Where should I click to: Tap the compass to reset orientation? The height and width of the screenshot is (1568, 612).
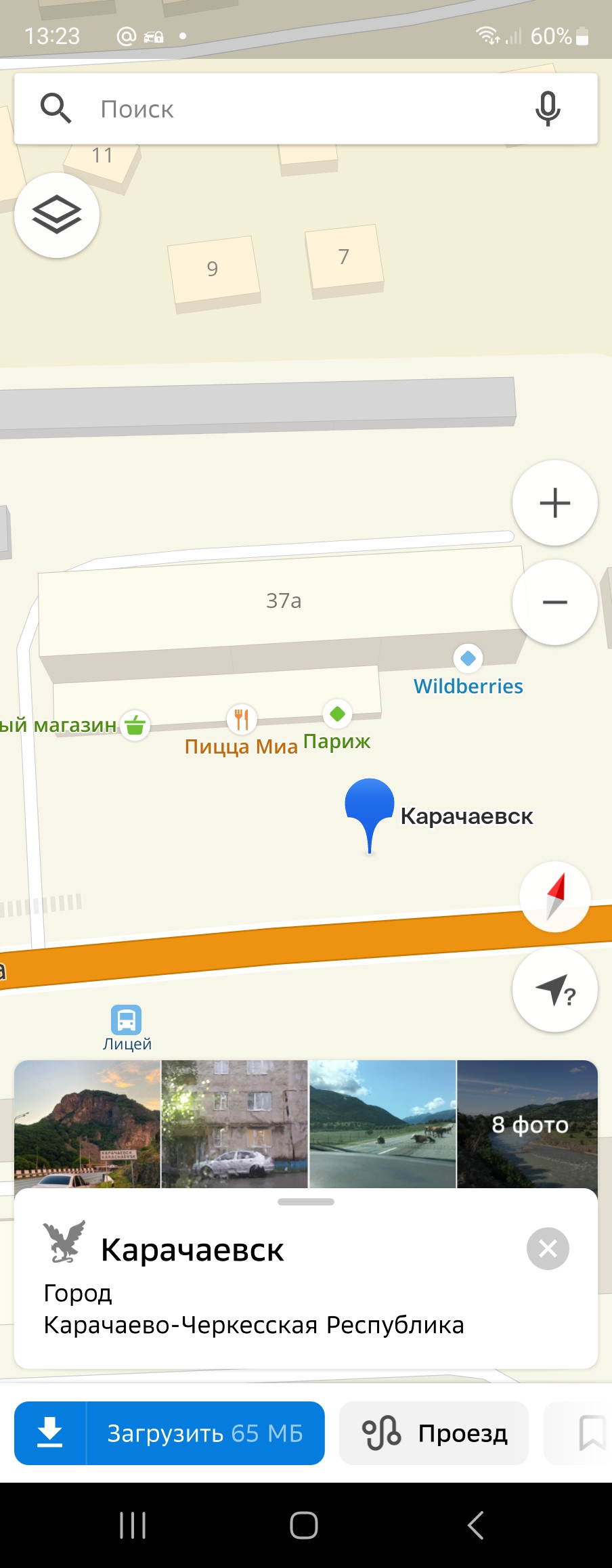(555, 896)
